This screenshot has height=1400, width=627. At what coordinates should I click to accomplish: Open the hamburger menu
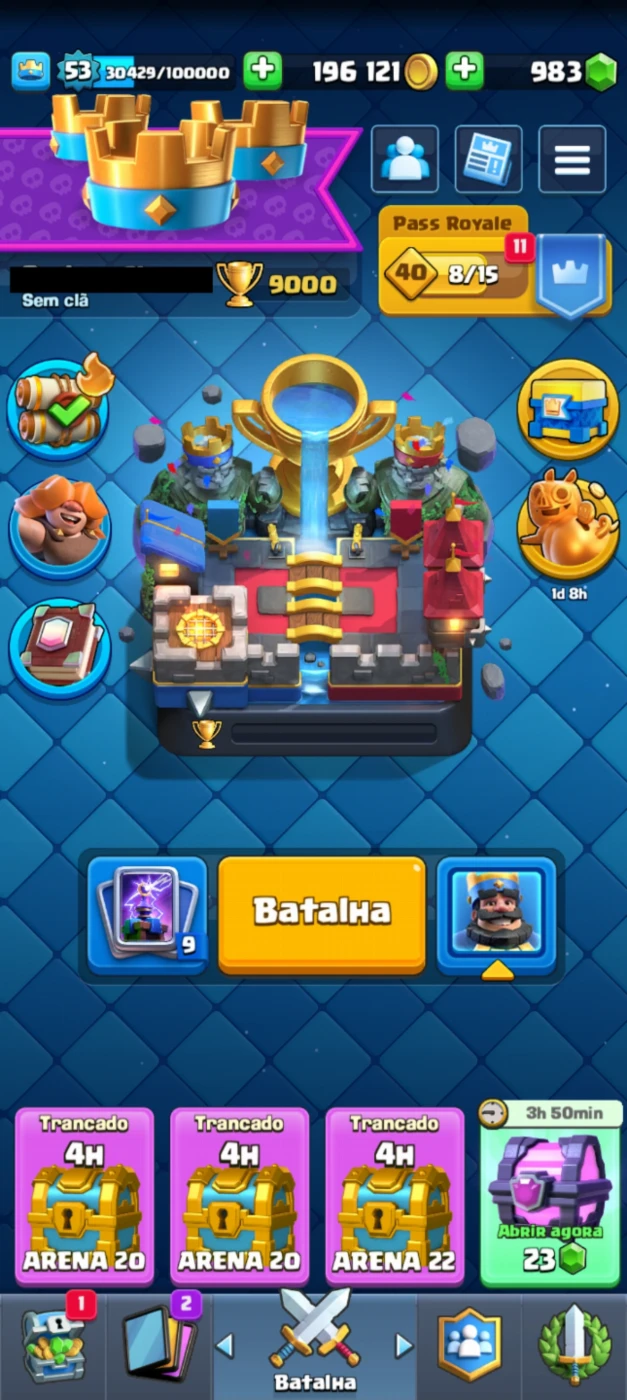[572, 159]
